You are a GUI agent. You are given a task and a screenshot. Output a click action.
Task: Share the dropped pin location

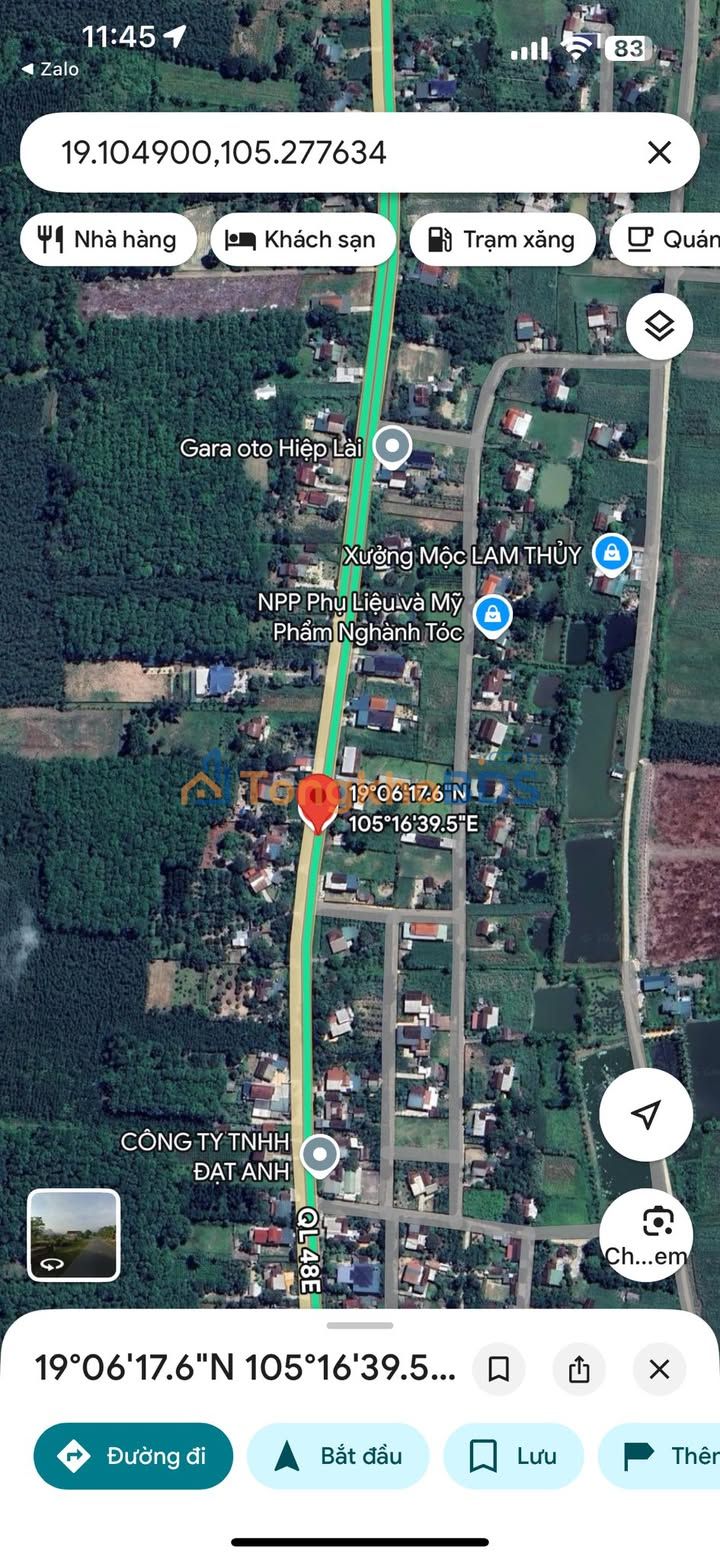[579, 1369]
